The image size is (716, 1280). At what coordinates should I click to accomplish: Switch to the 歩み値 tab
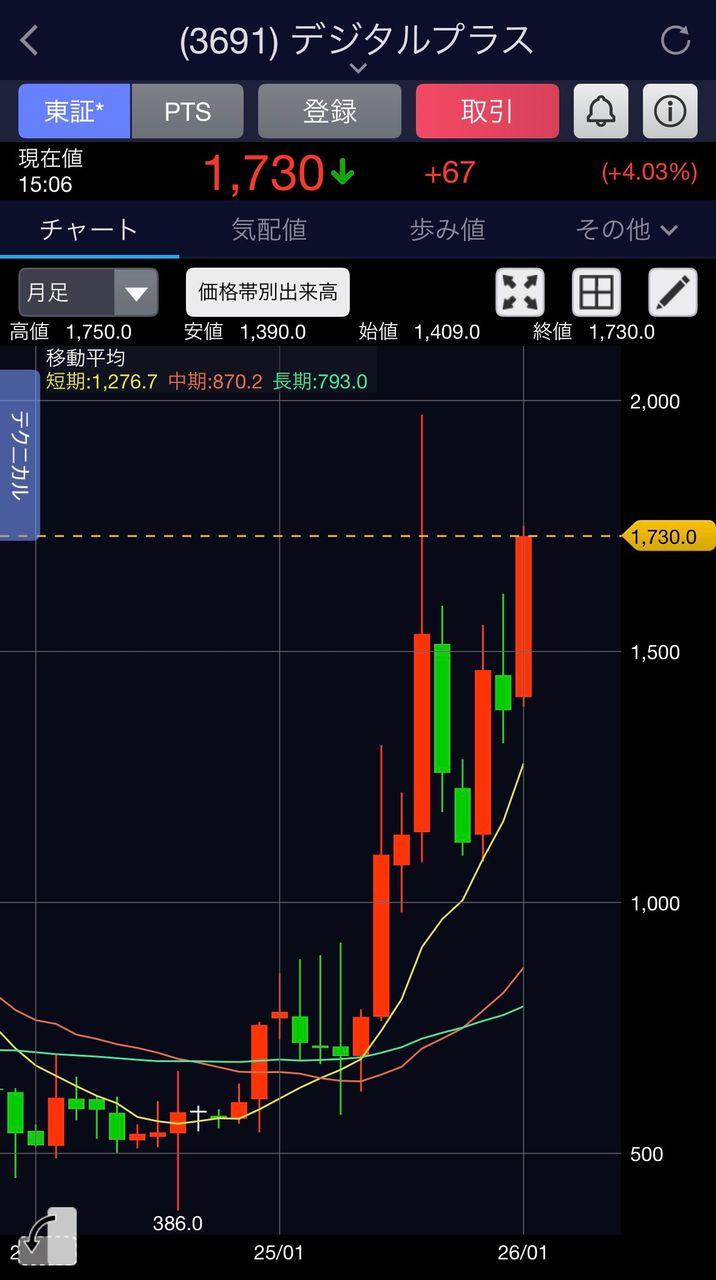[447, 230]
